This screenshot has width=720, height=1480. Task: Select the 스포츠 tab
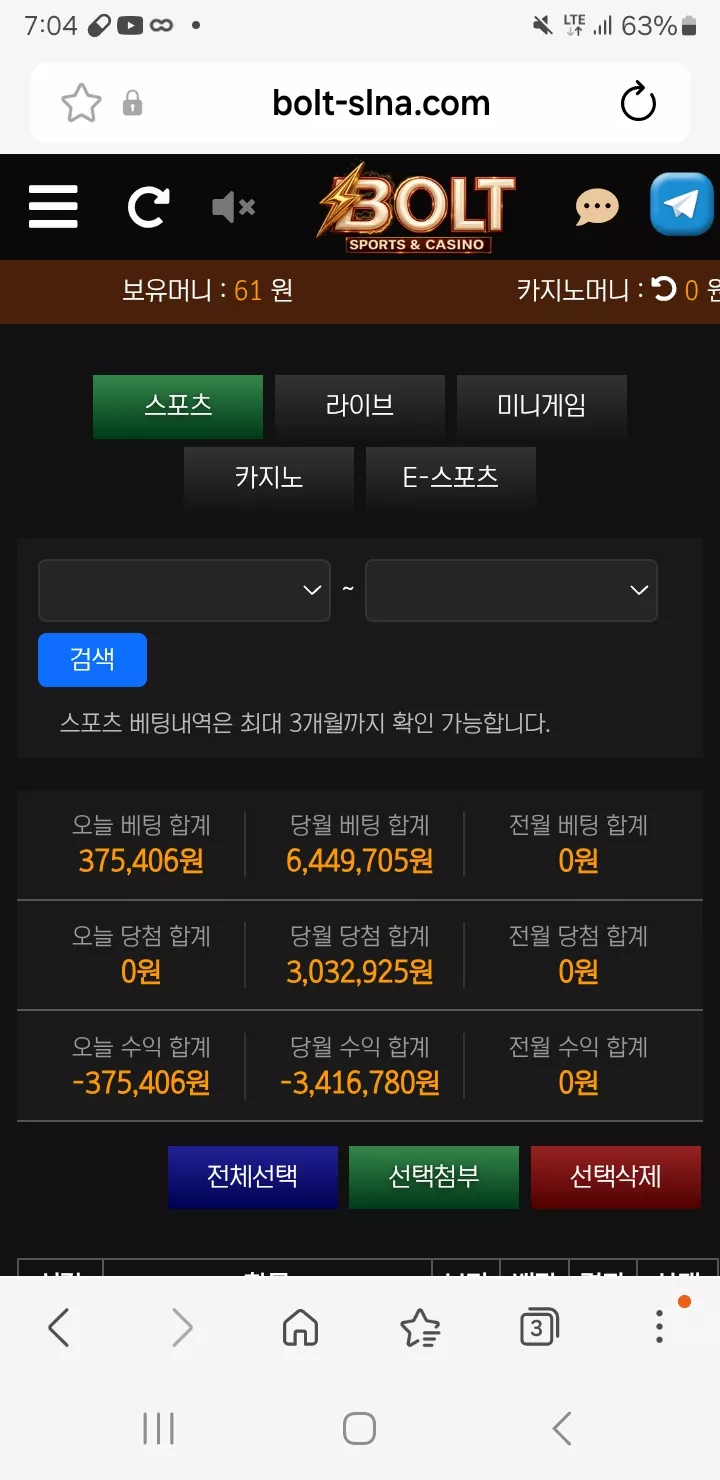178,406
